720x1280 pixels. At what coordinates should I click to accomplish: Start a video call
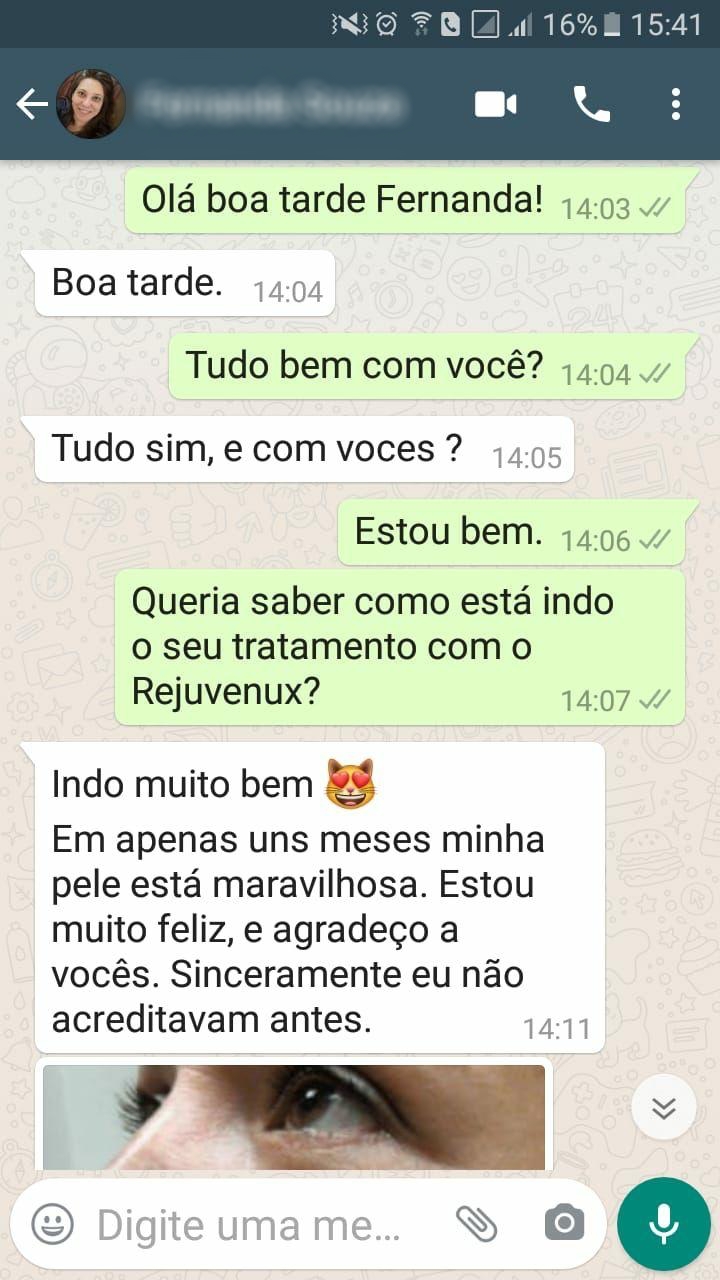[x=495, y=104]
